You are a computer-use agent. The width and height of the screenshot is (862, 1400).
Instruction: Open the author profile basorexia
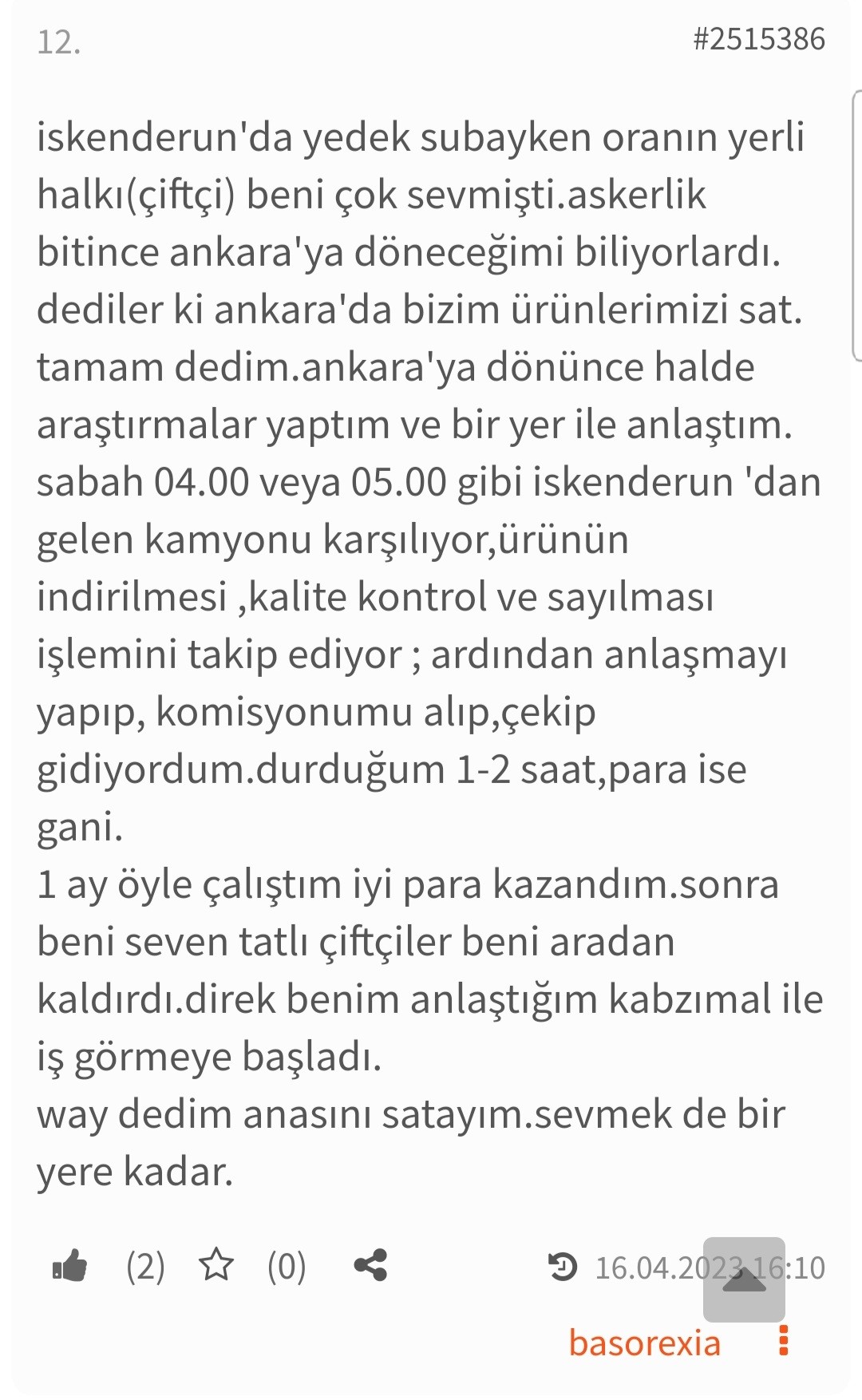tap(644, 1343)
